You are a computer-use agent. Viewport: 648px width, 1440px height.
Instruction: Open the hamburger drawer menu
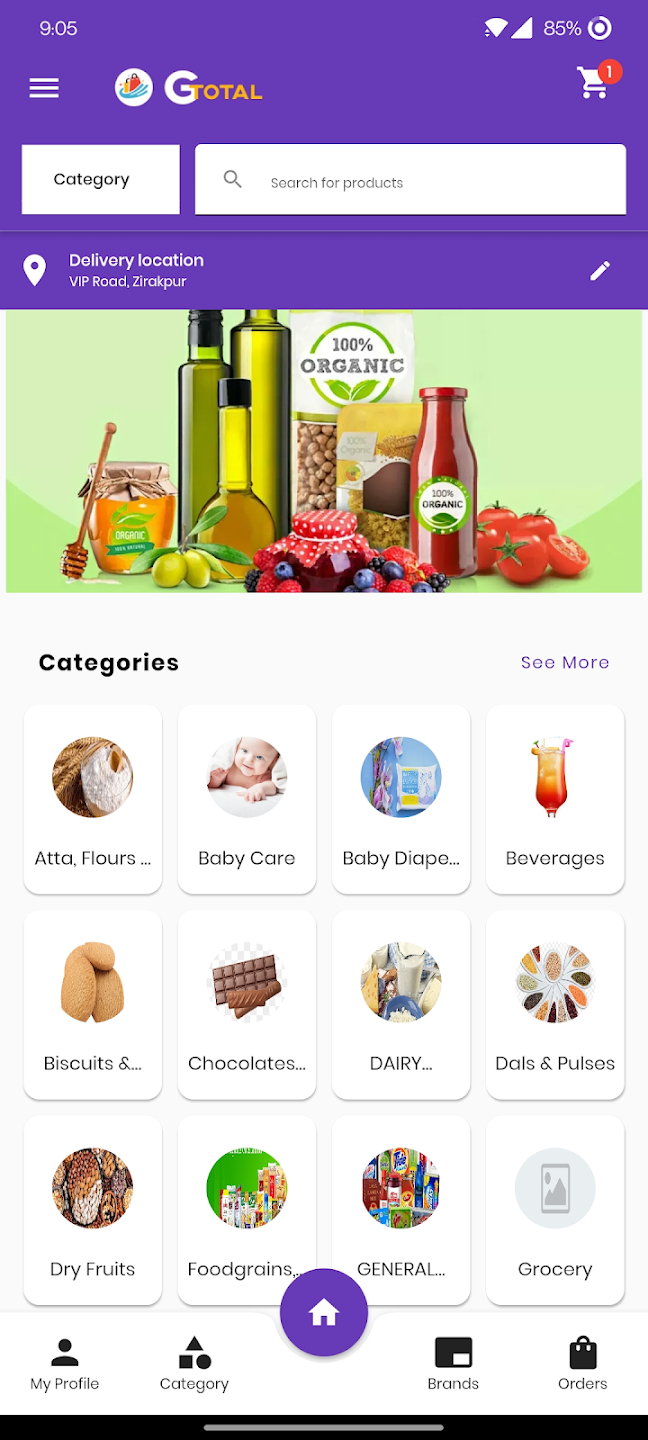coord(44,88)
